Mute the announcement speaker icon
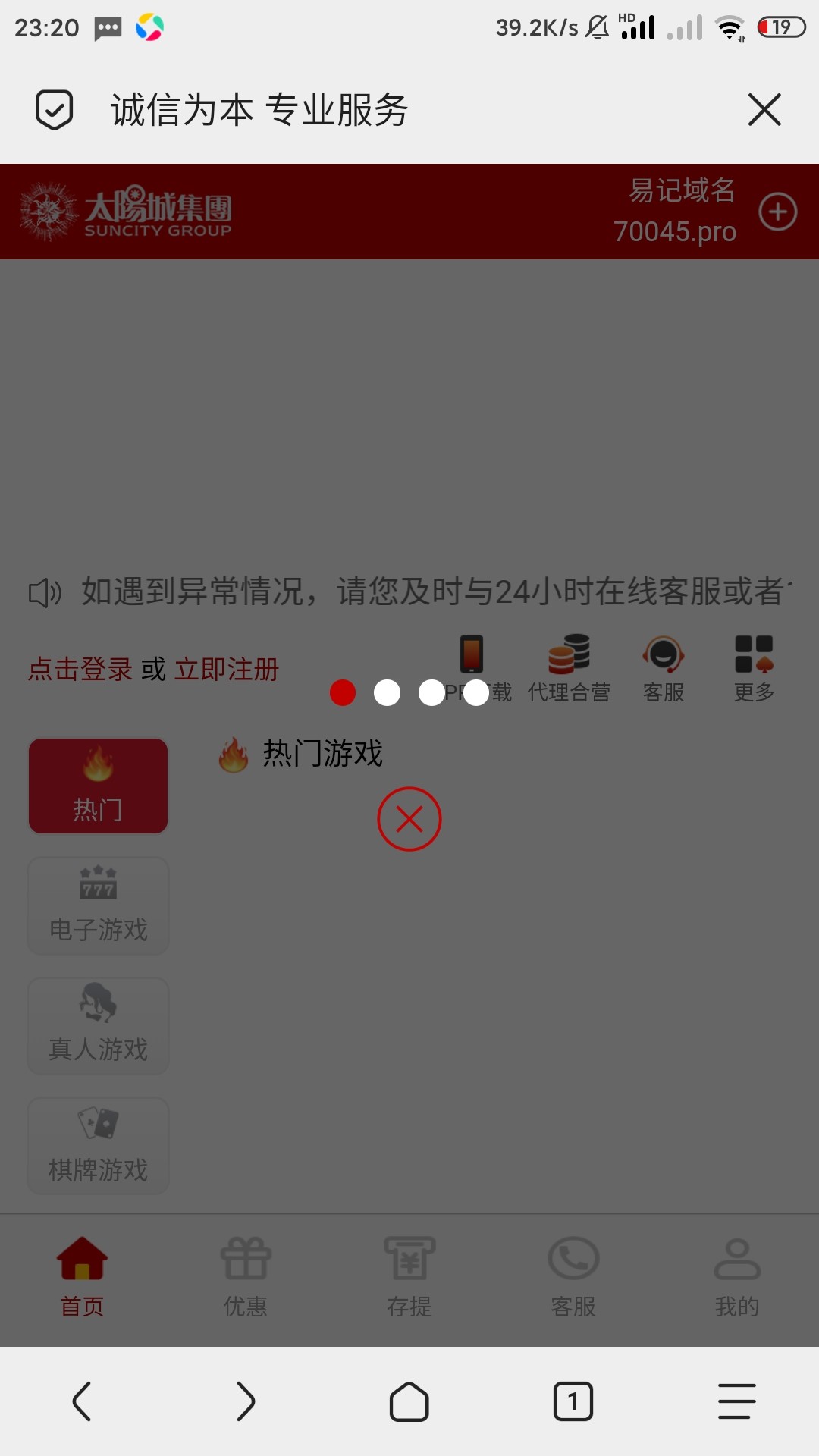 (x=44, y=592)
